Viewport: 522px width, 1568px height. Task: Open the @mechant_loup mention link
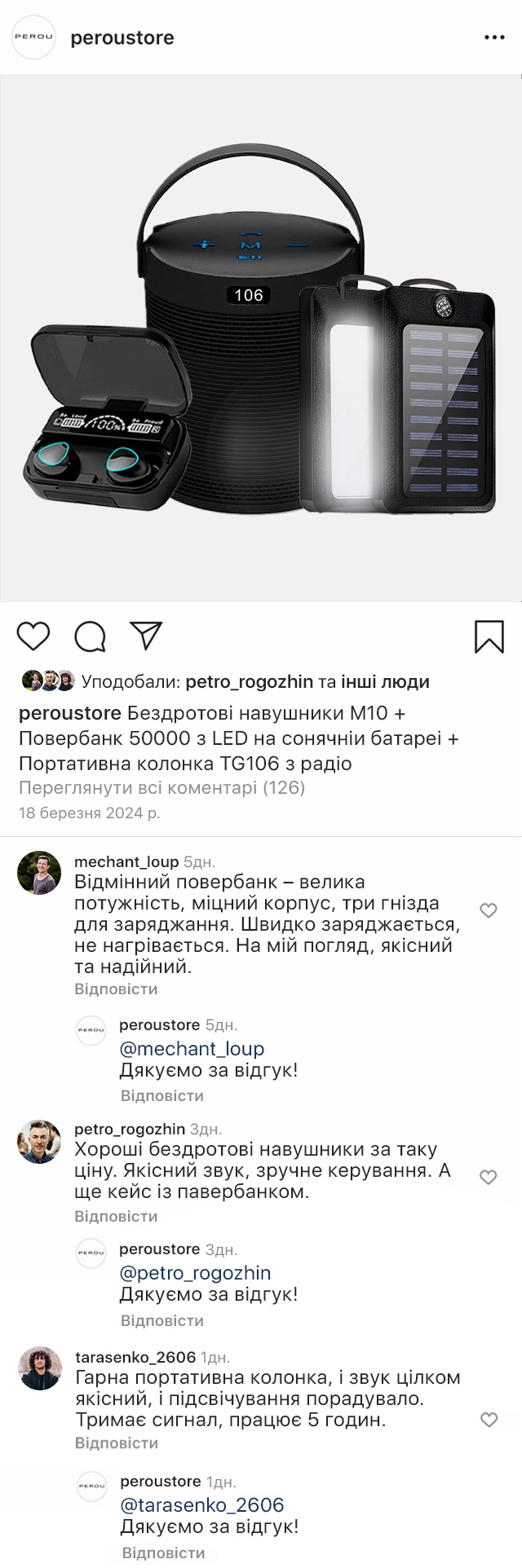(x=192, y=1049)
